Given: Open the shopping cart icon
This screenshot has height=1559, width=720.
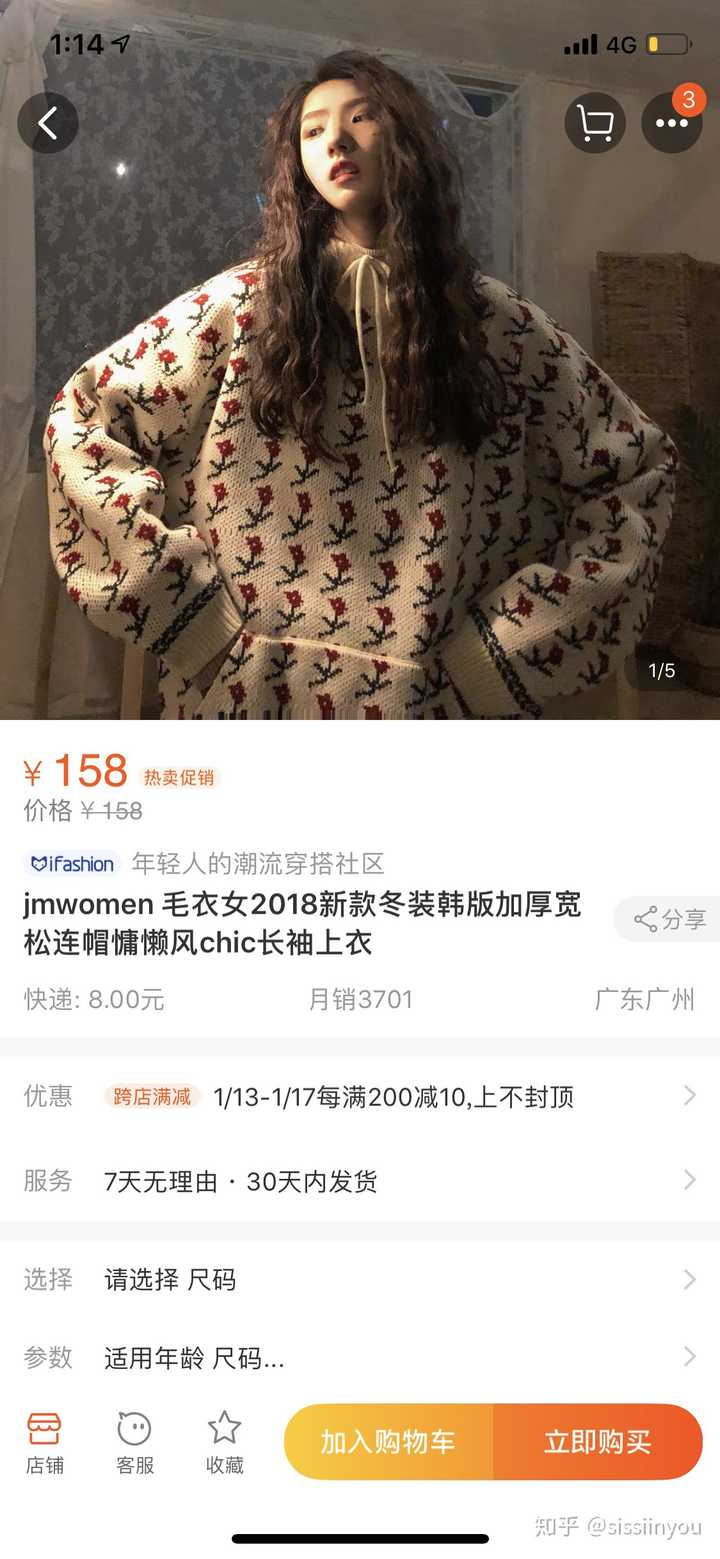Looking at the screenshot, I should pyautogui.click(x=595, y=123).
